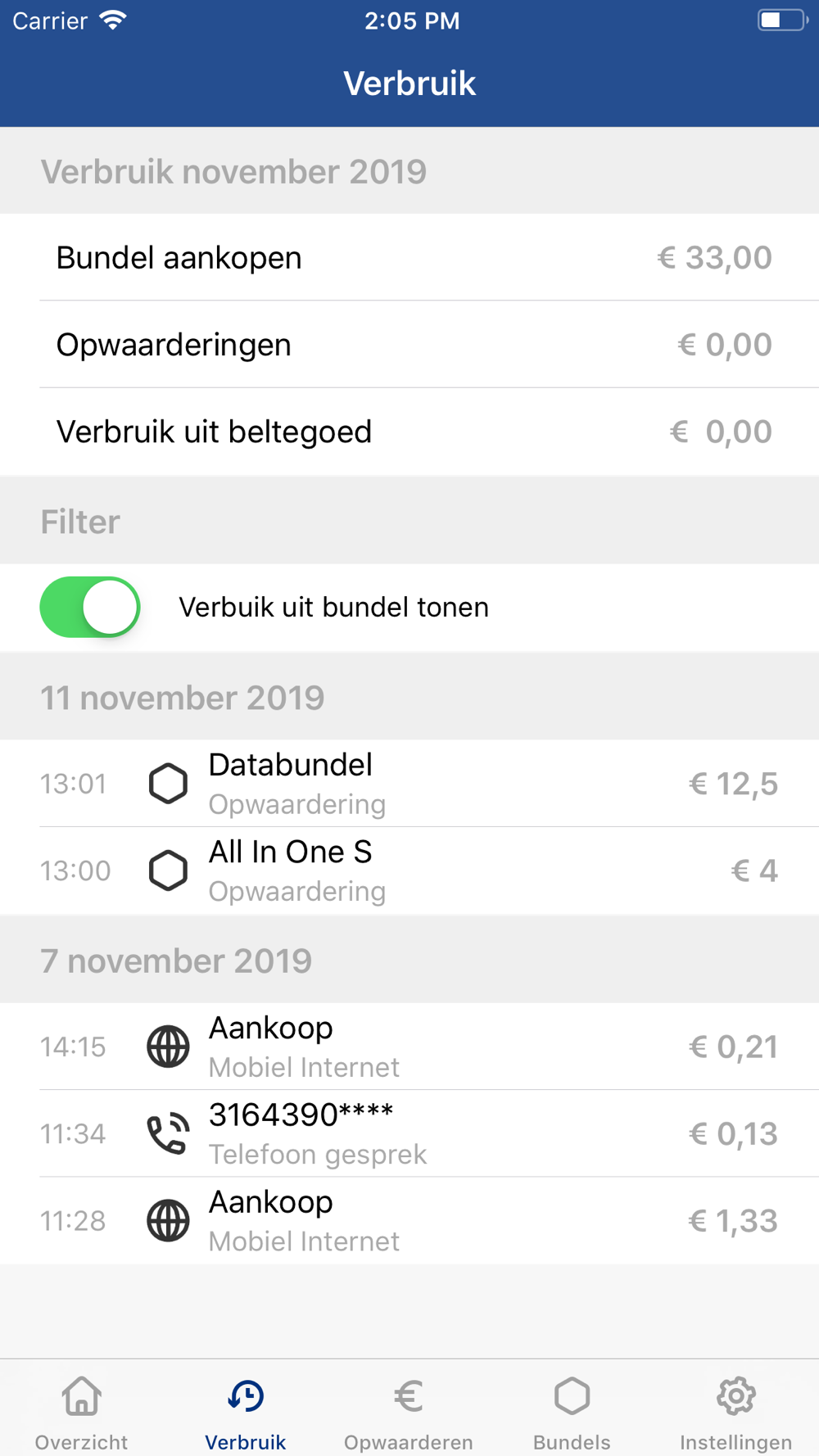This screenshot has height=1456, width=819.
Task: Open the All In One S entry
Action: 409,870
